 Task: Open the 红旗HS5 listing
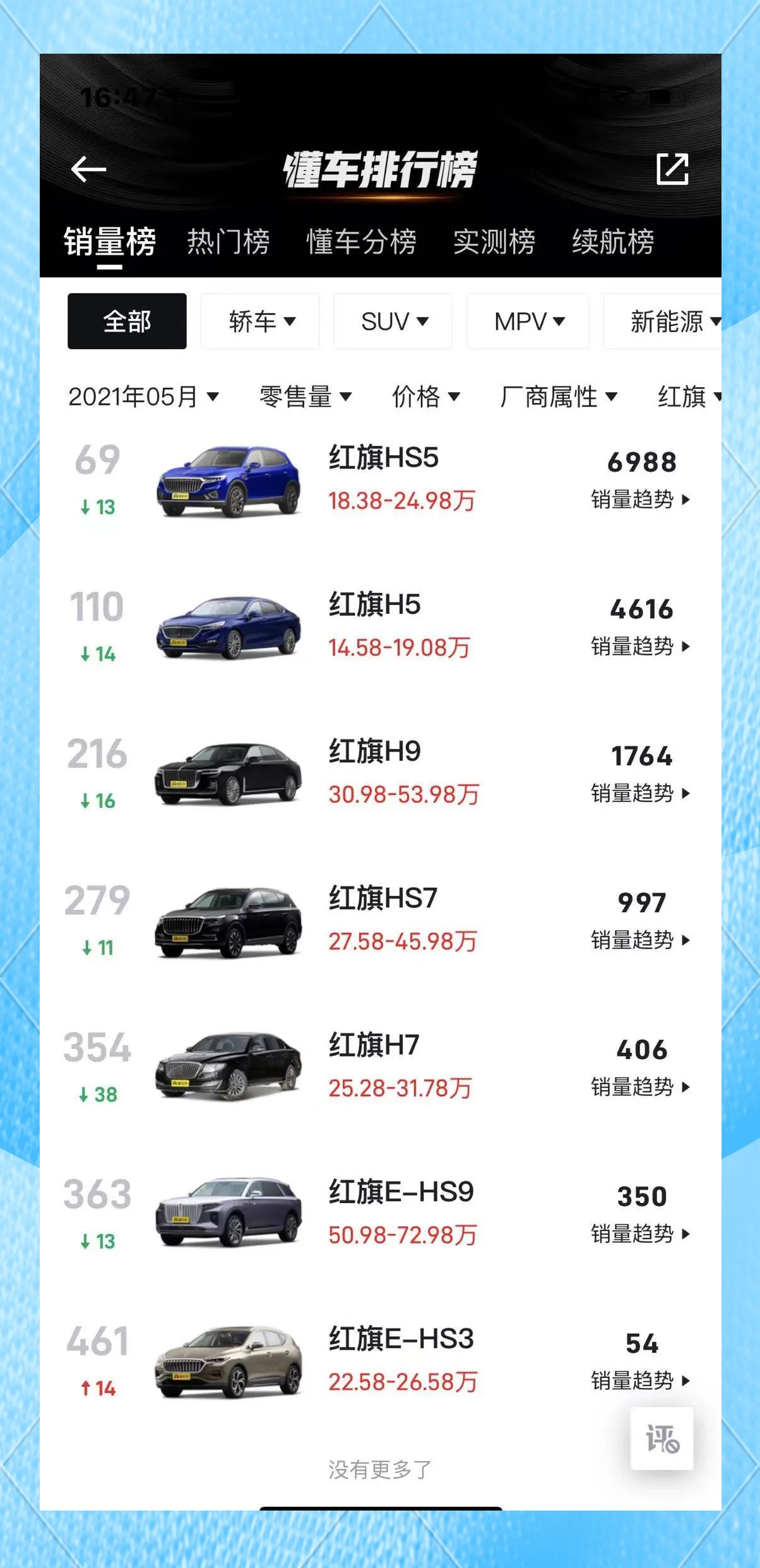pos(383,458)
